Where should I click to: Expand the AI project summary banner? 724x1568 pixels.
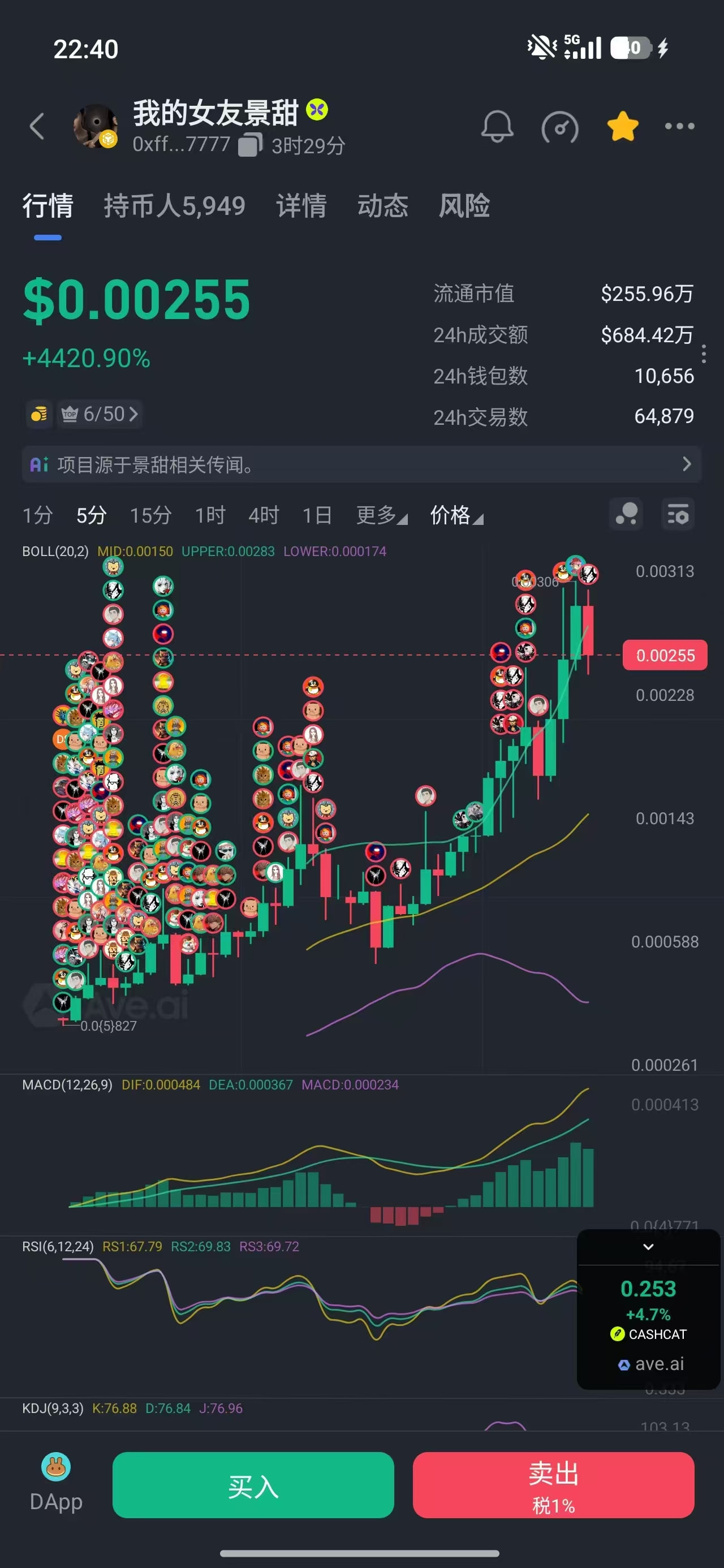point(361,464)
